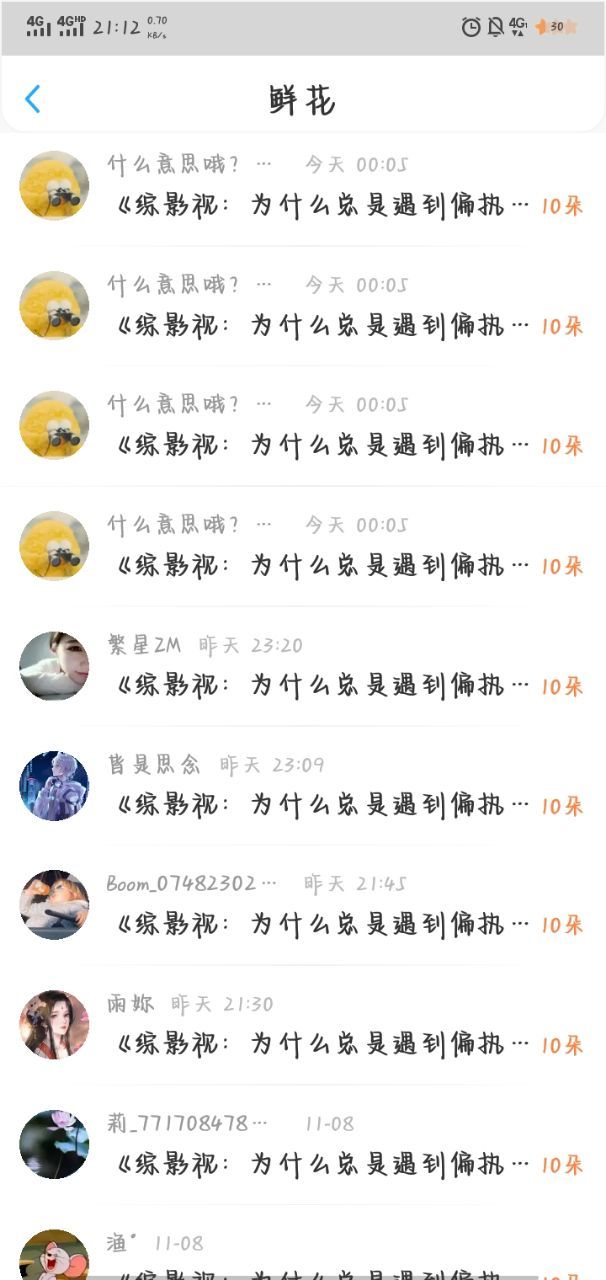View 莉_771708478's profile avatar
Viewport: 606px width, 1280px height.
tap(54, 1144)
